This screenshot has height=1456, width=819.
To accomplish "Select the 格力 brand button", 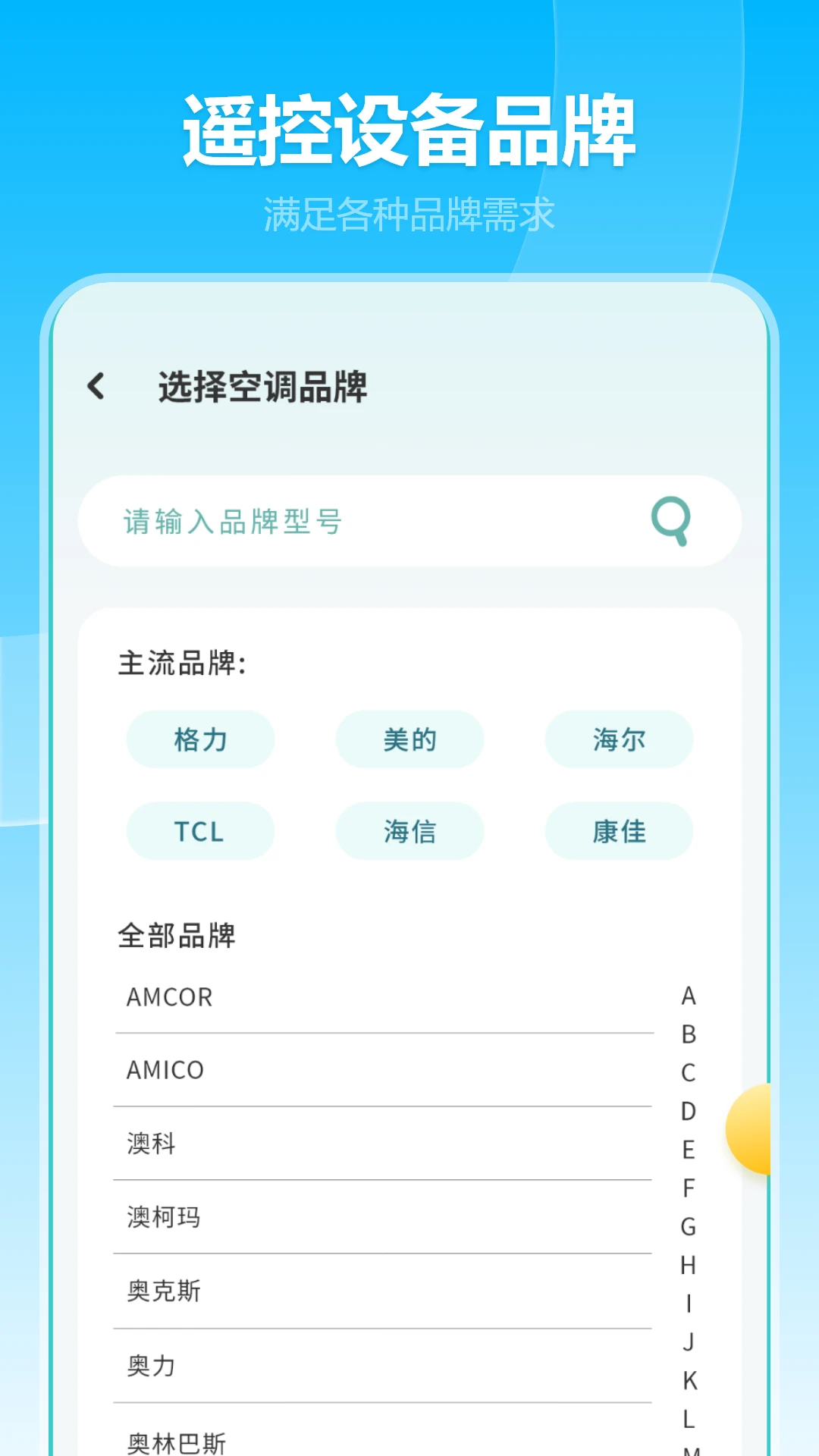I will pyautogui.click(x=200, y=739).
